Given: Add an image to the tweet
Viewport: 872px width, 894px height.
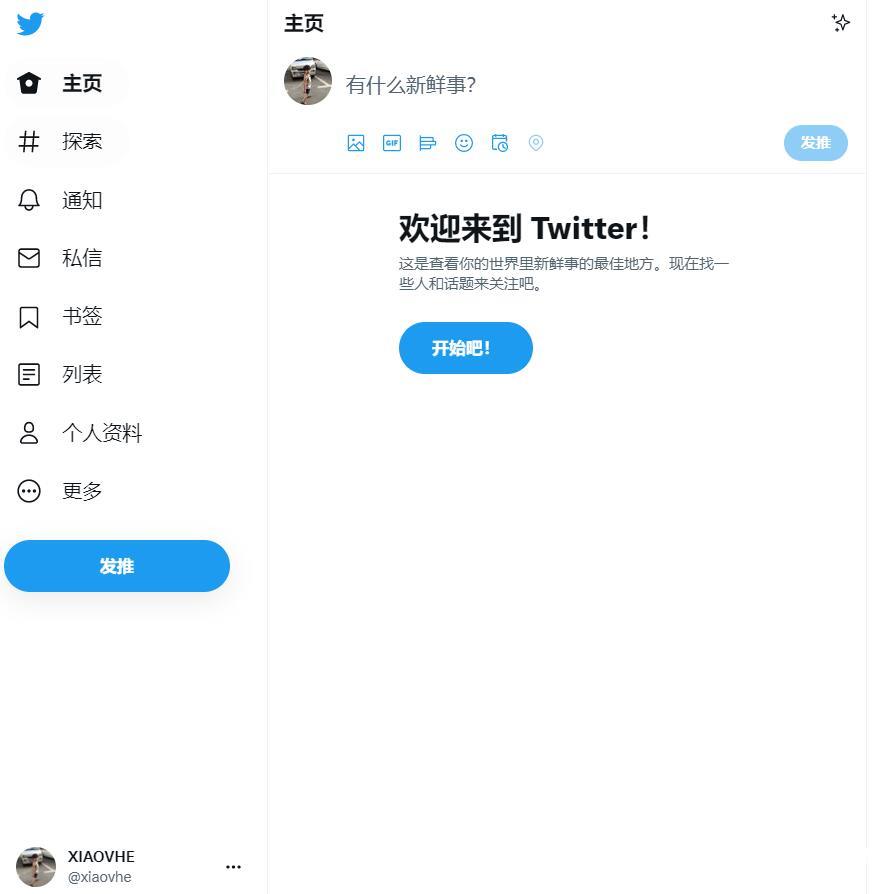Looking at the screenshot, I should [356, 143].
